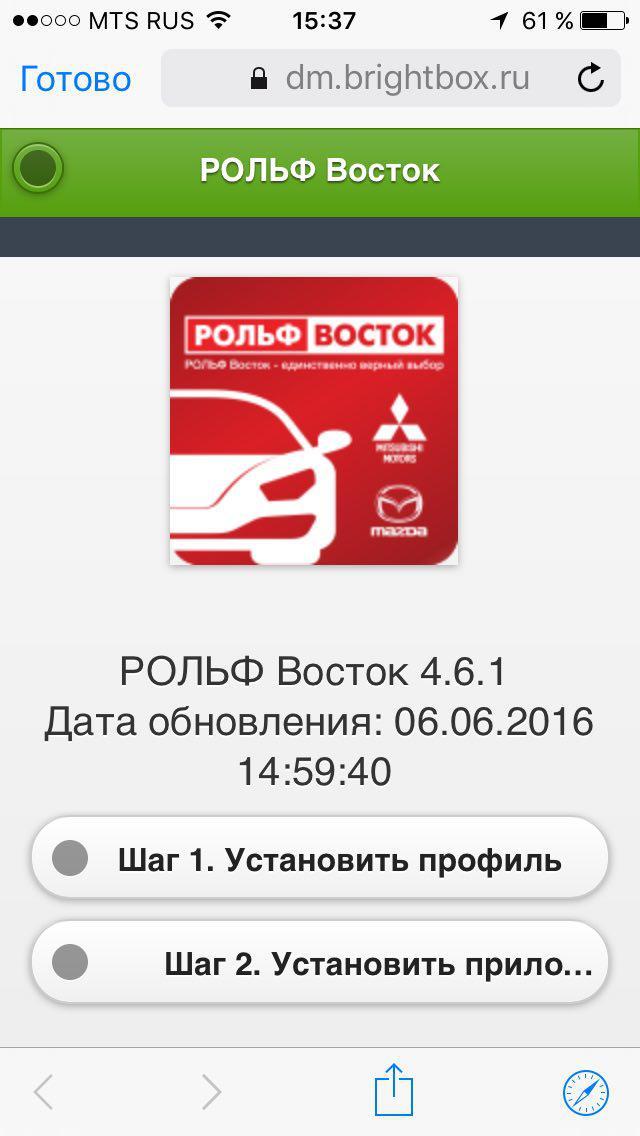Select Шаг 2. Установить приложение

coord(320,963)
